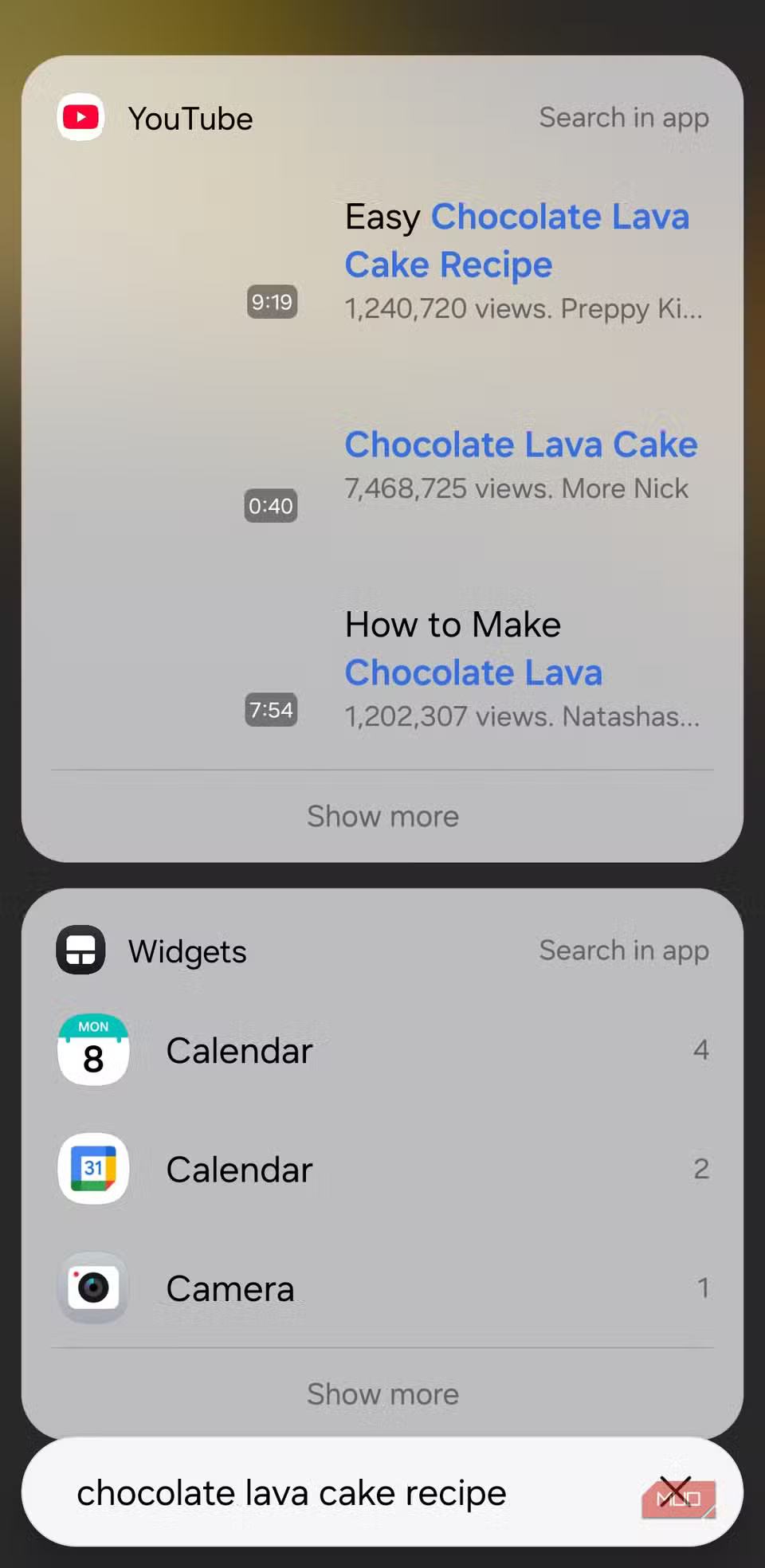765x1568 pixels.
Task: Tap the Widgets section icon
Action: 80,950
